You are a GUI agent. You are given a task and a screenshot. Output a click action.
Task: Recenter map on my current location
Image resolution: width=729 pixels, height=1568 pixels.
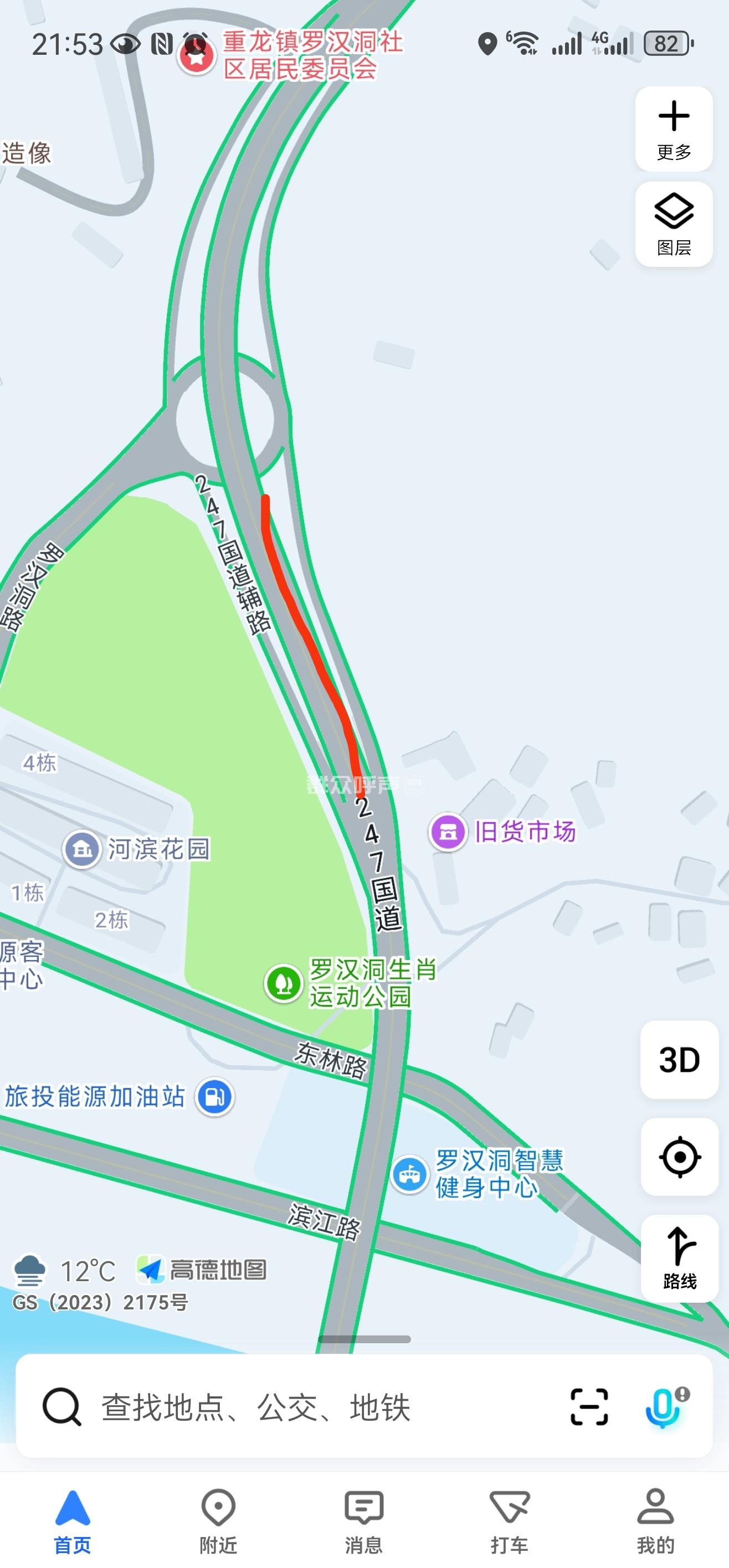point(679,1157)
